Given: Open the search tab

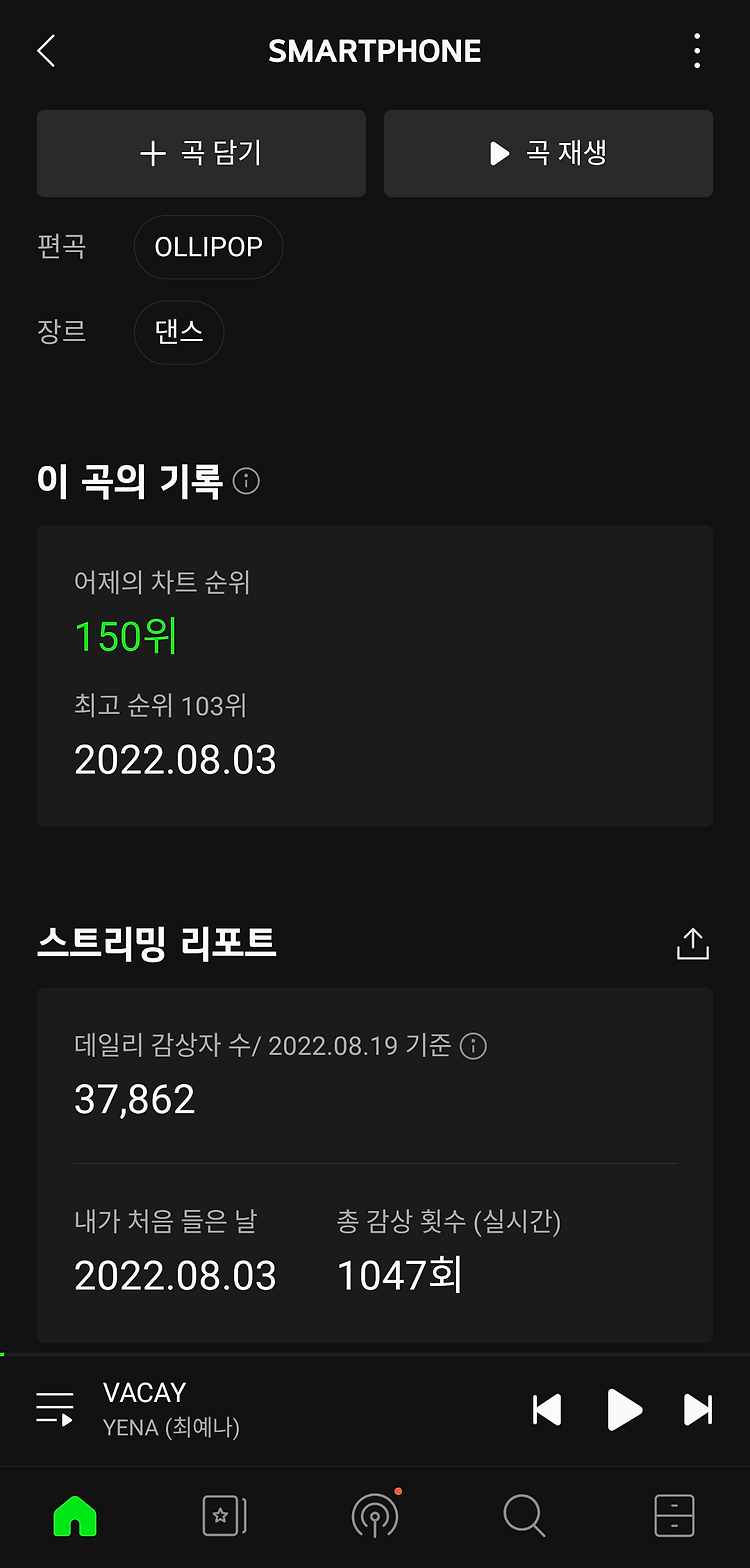Looking at the screenshot, I should click(x=524, y=1516).
